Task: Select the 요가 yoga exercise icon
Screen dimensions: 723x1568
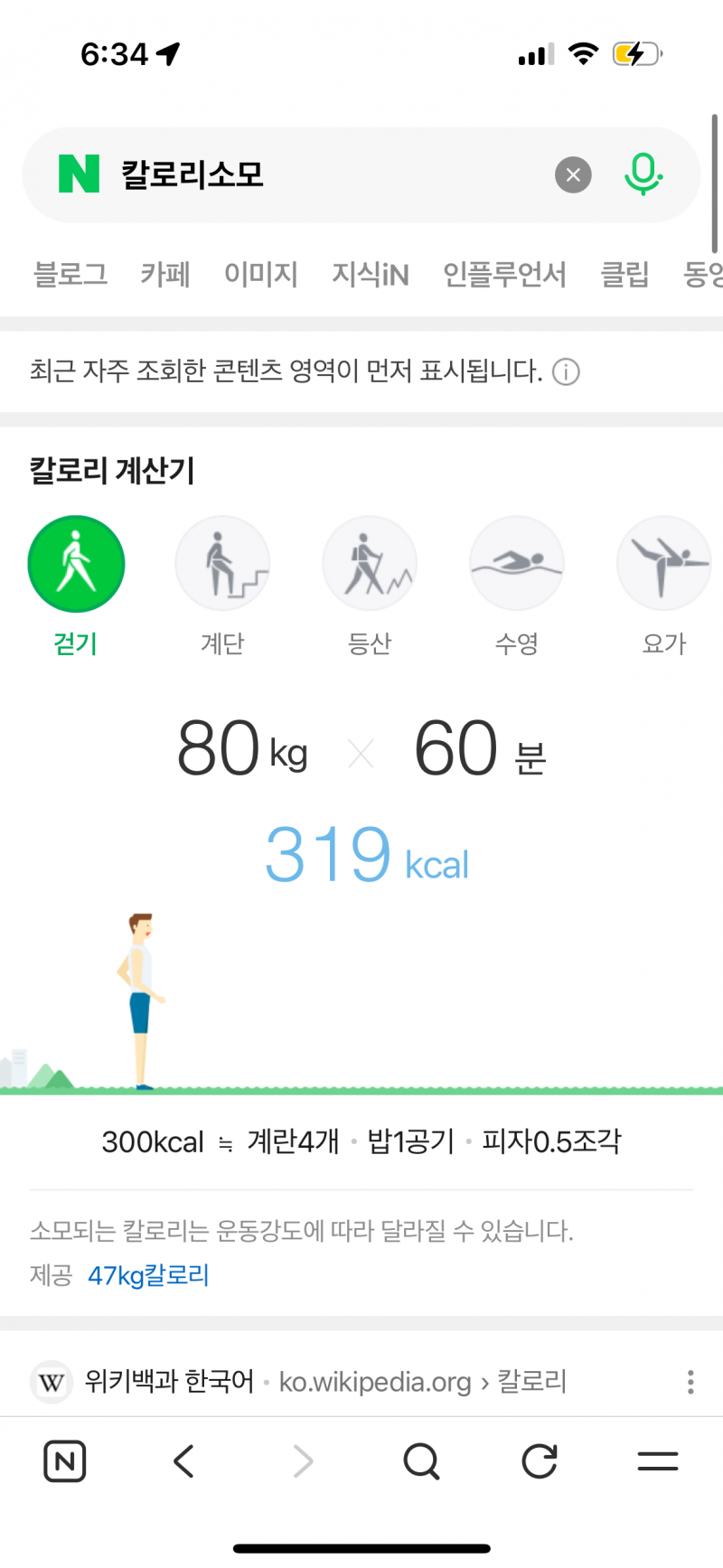Action: [x=664, y=563]
